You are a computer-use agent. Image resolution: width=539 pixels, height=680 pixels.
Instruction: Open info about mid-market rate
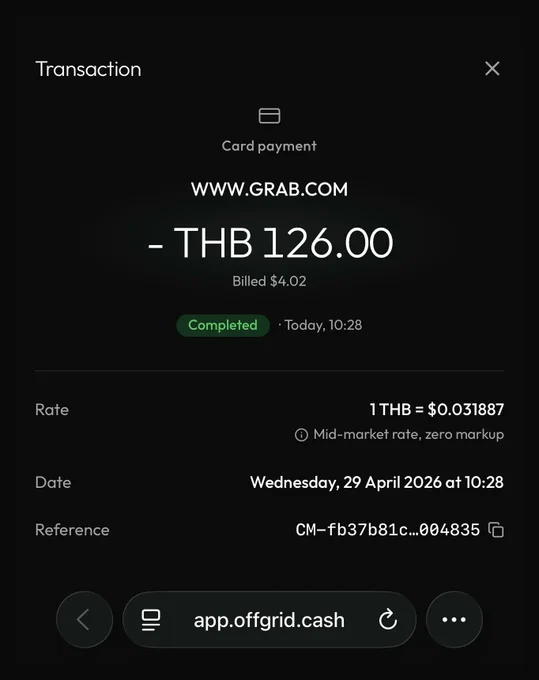(301, 435)
